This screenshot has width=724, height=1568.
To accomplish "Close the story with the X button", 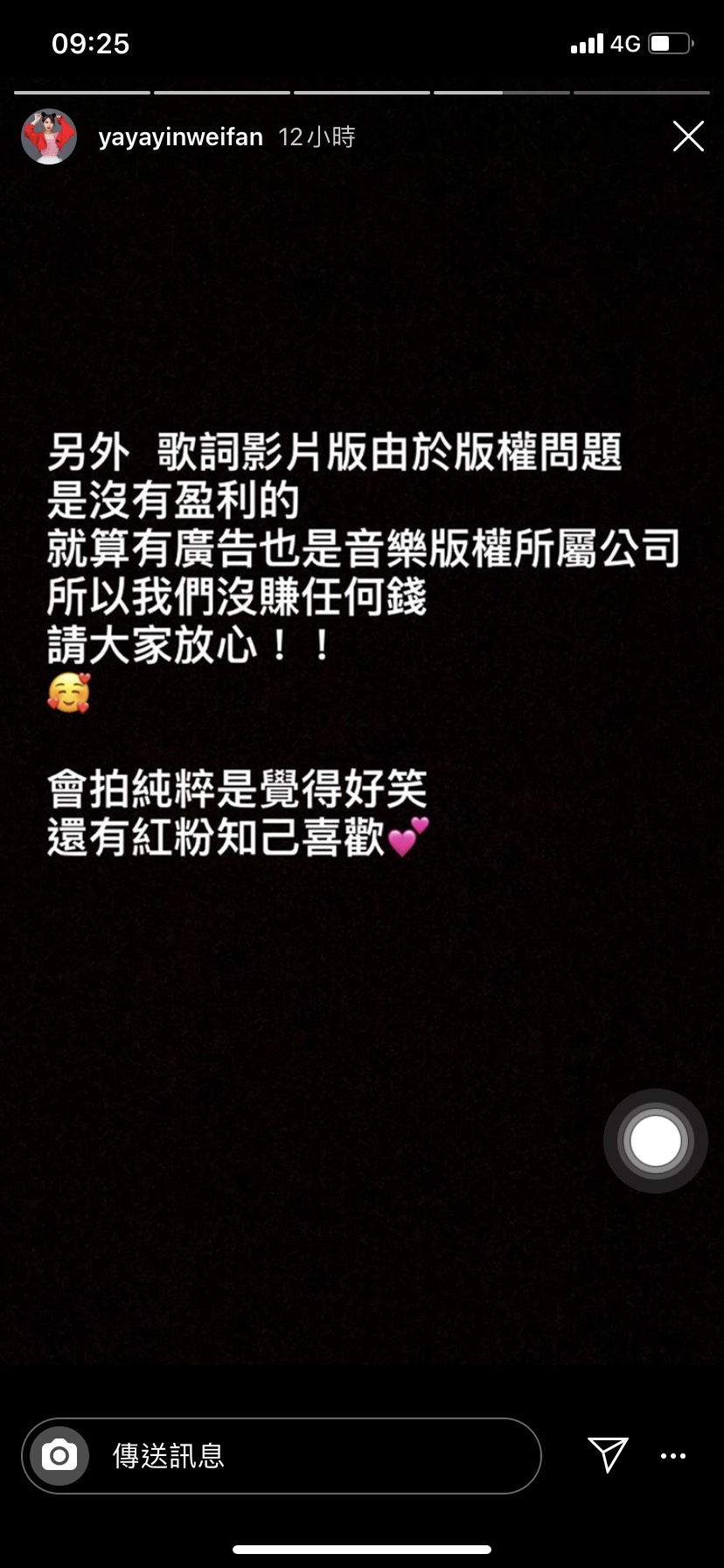I will click(688, 136).
